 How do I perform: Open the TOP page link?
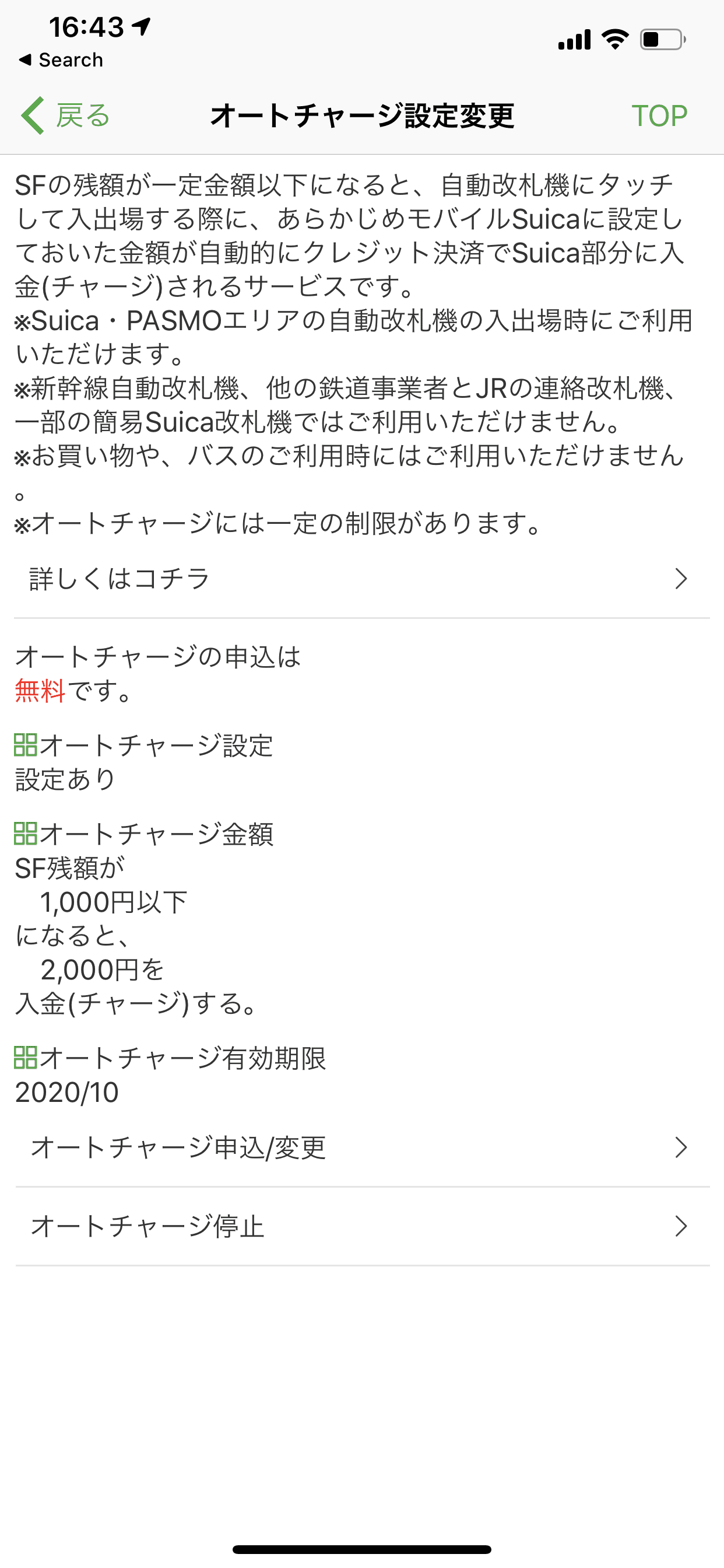pyautogui.click(x=659, y=116)
